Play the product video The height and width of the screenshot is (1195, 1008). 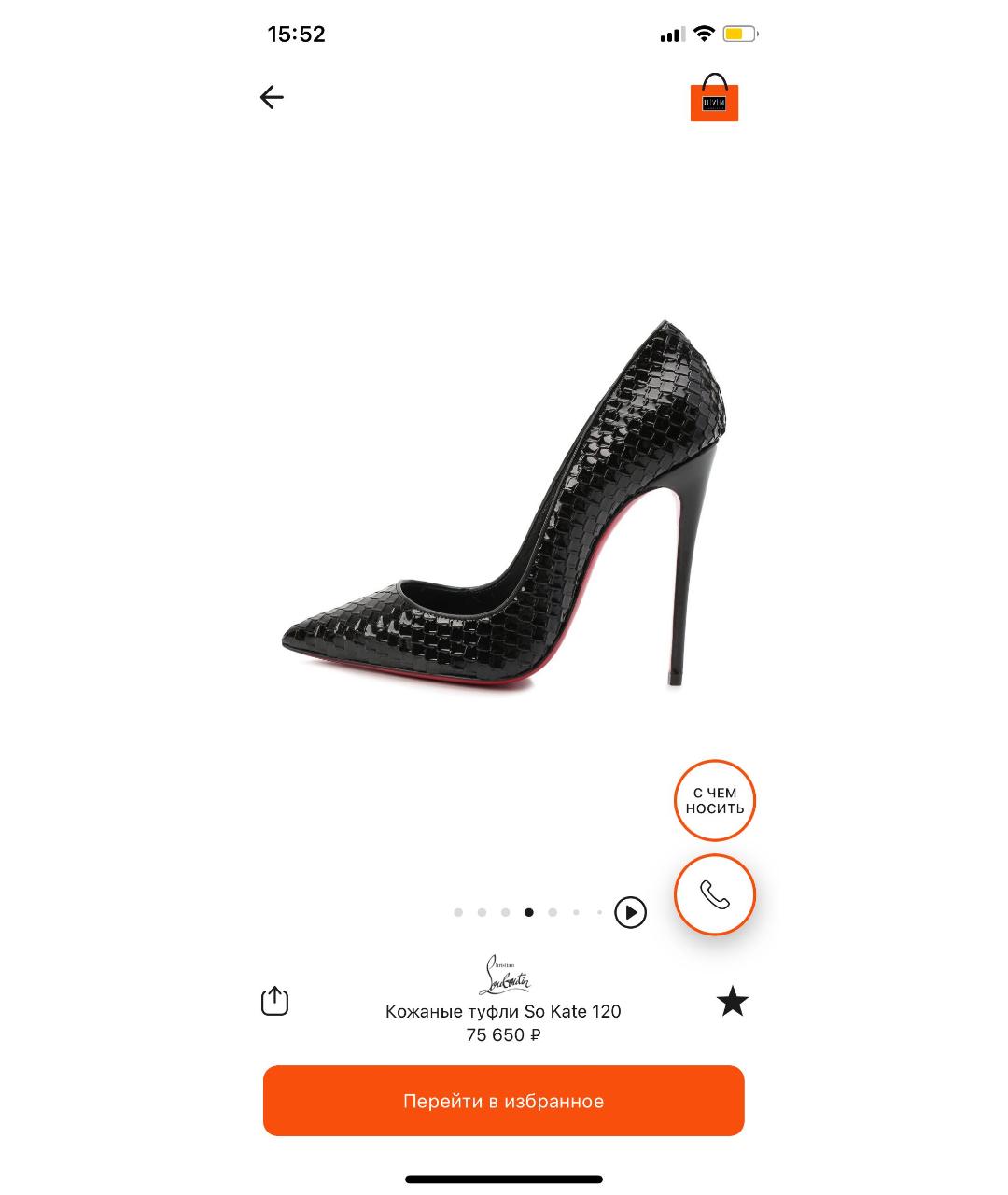click(x=630, y=912)
